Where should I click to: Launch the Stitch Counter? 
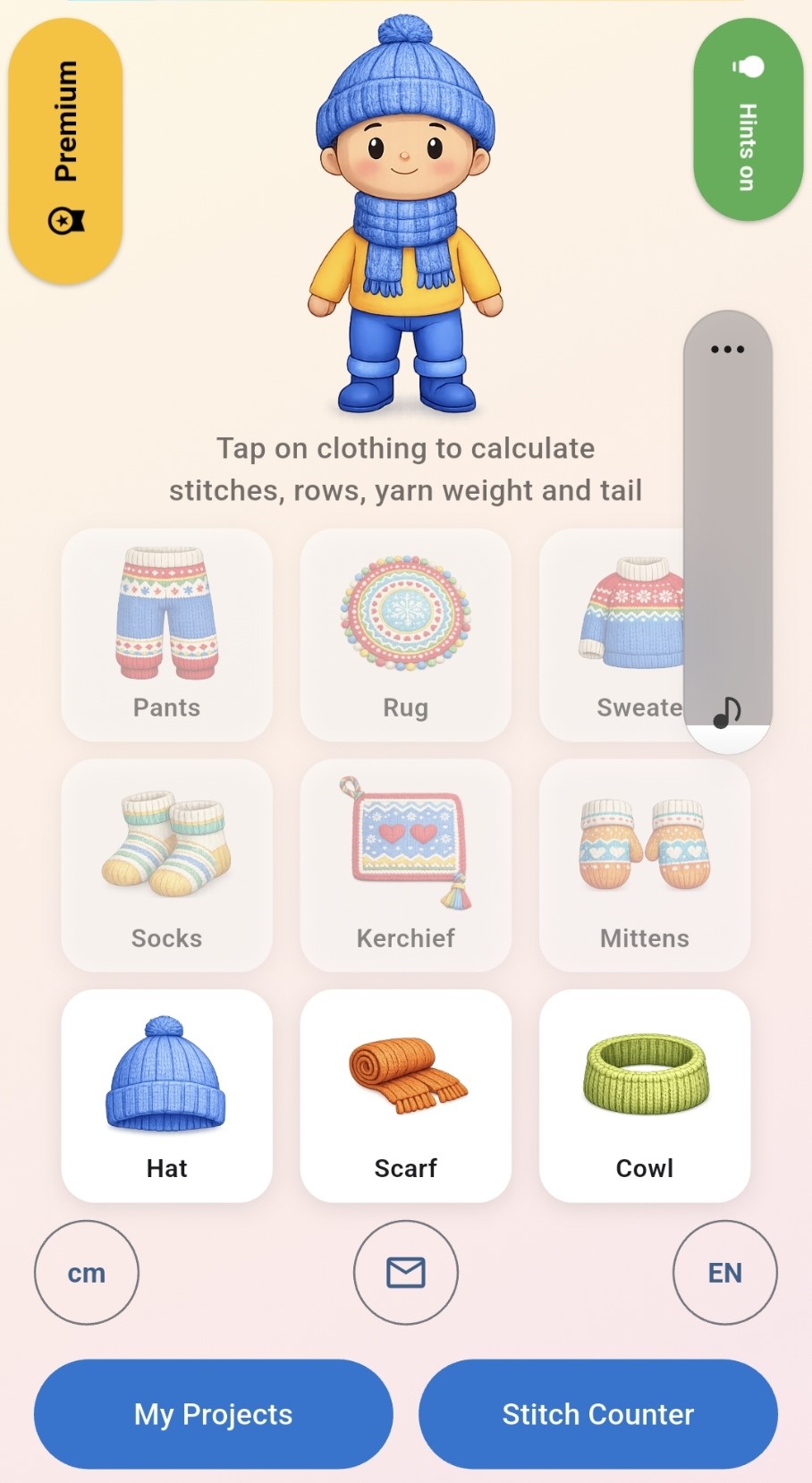tap(598, 1414)
